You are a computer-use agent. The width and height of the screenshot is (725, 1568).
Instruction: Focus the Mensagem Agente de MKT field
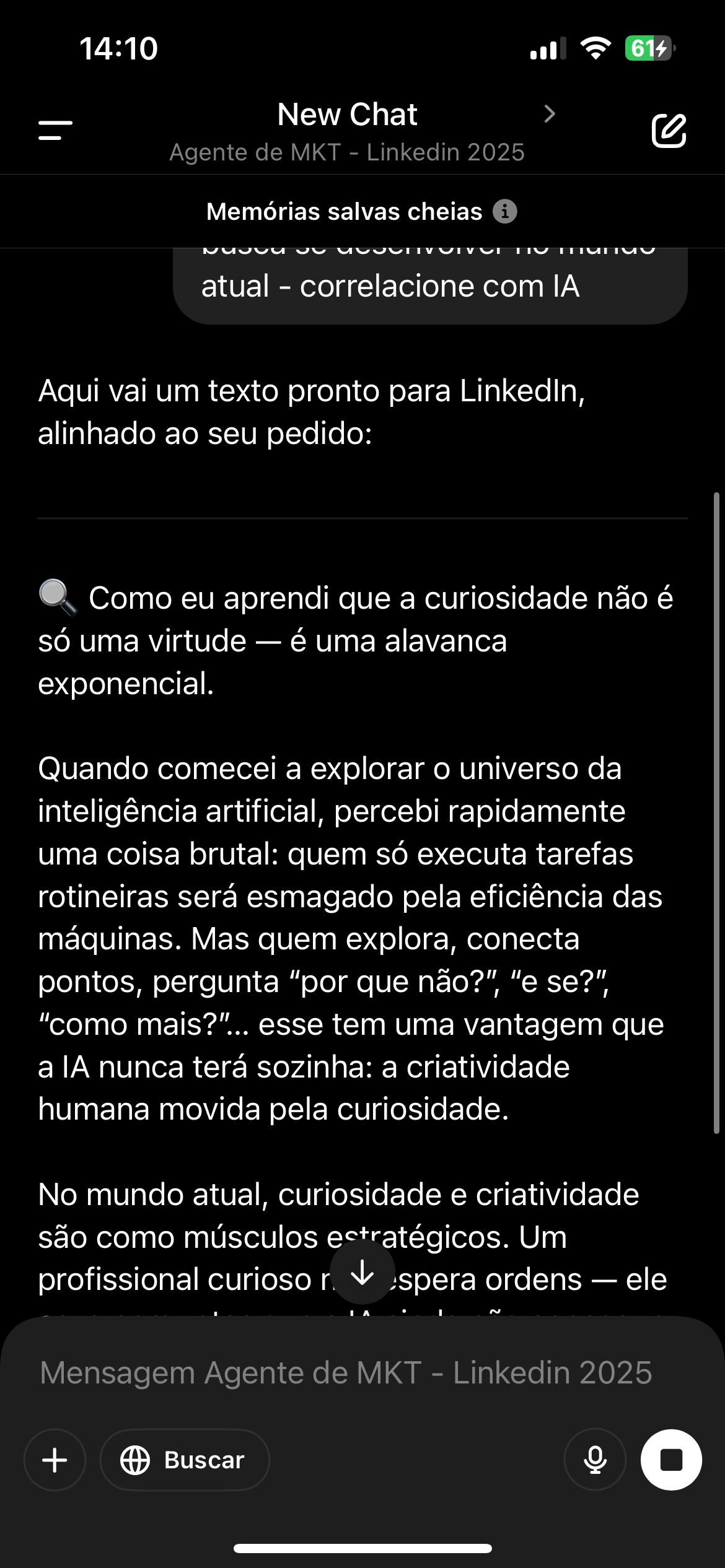346,1373
